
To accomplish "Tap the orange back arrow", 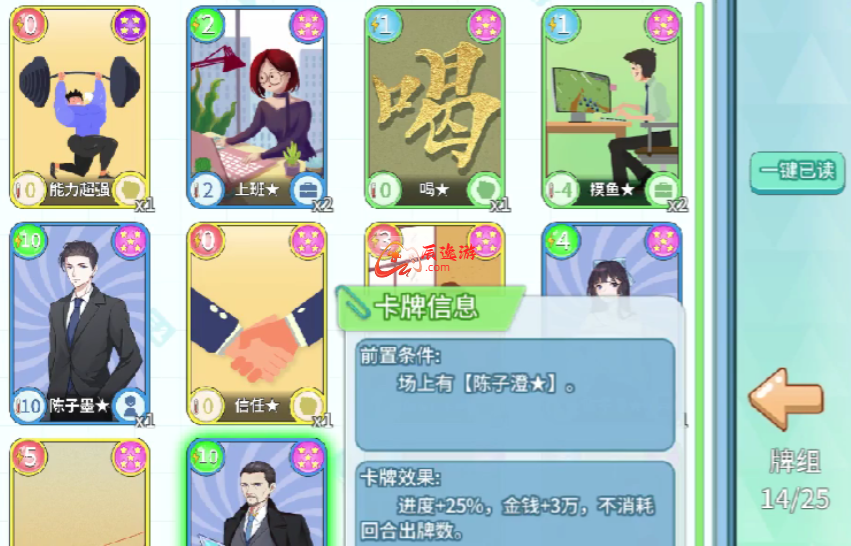I will coord(787,399).
